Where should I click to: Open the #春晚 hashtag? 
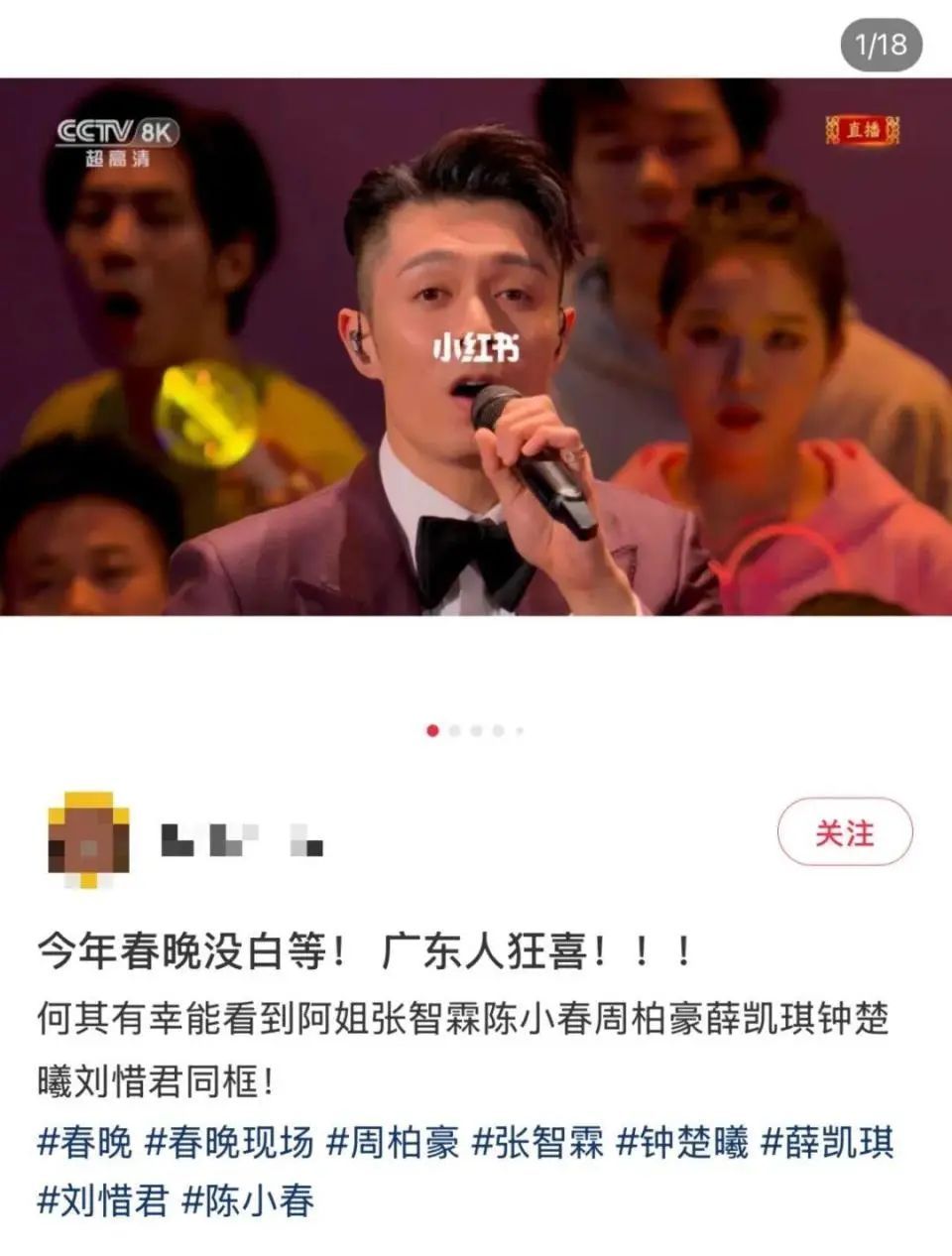(x=84, y=1143)
